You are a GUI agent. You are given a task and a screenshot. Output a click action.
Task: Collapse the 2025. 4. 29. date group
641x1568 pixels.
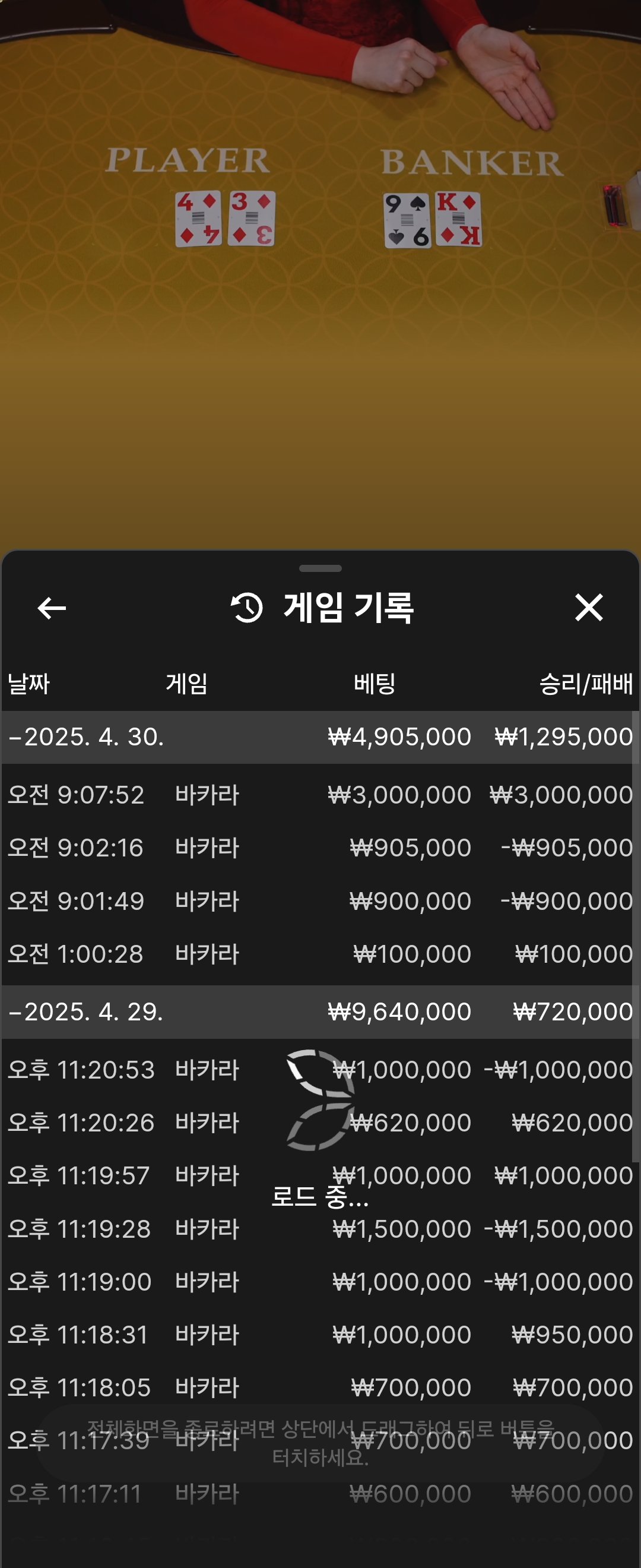click(85, 1011)
